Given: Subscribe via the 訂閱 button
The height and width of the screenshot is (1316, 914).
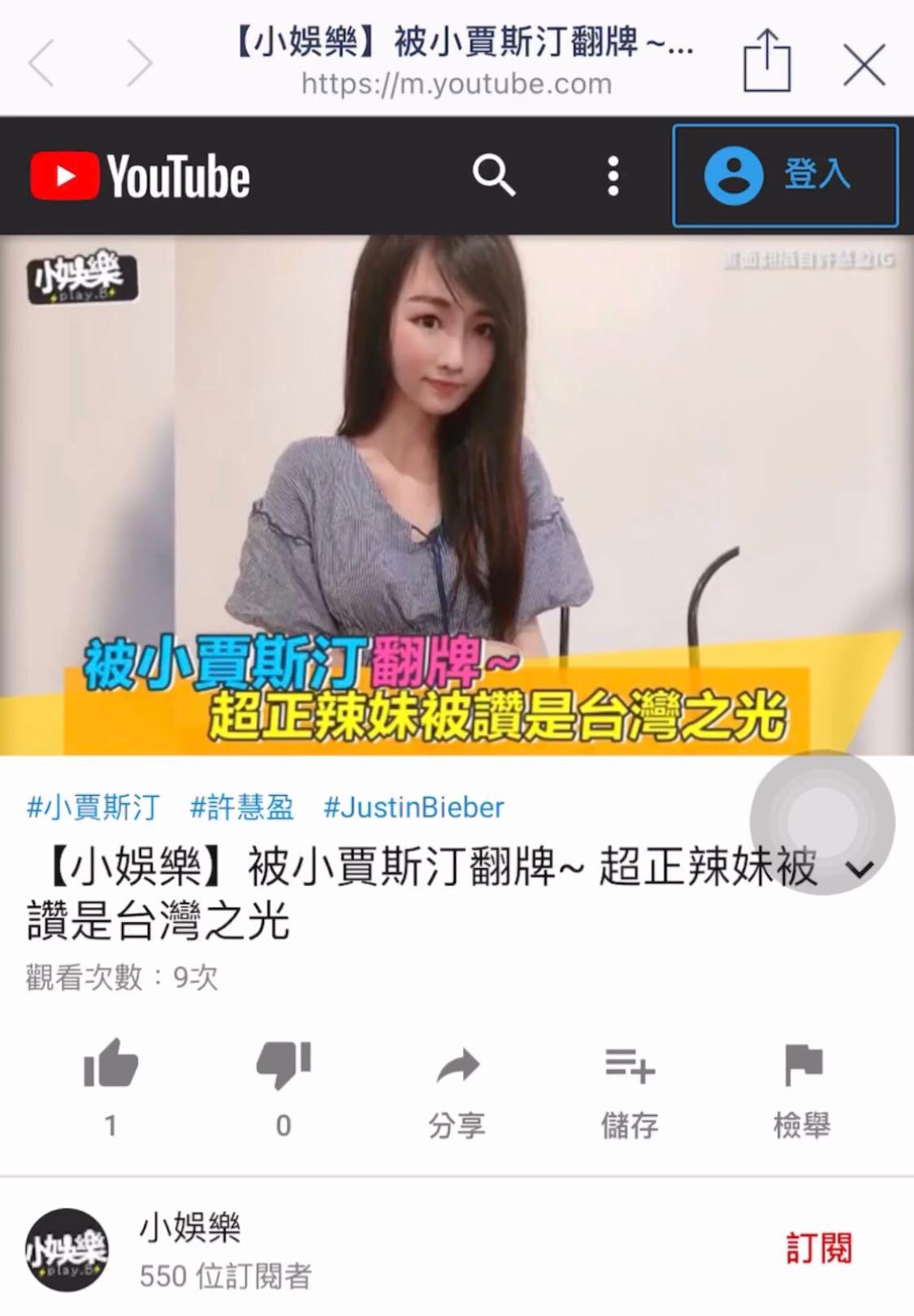Looking at the screenshot, I should point(819,1248).
